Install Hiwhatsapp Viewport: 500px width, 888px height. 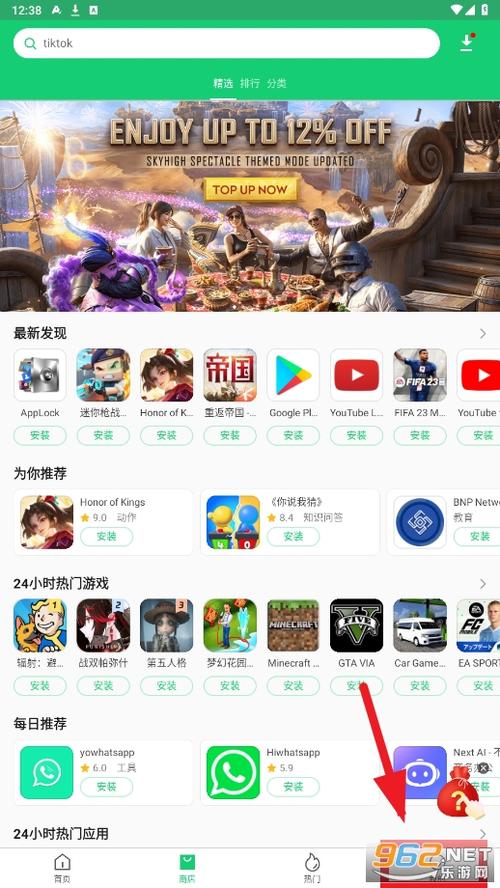coord(293,787)
